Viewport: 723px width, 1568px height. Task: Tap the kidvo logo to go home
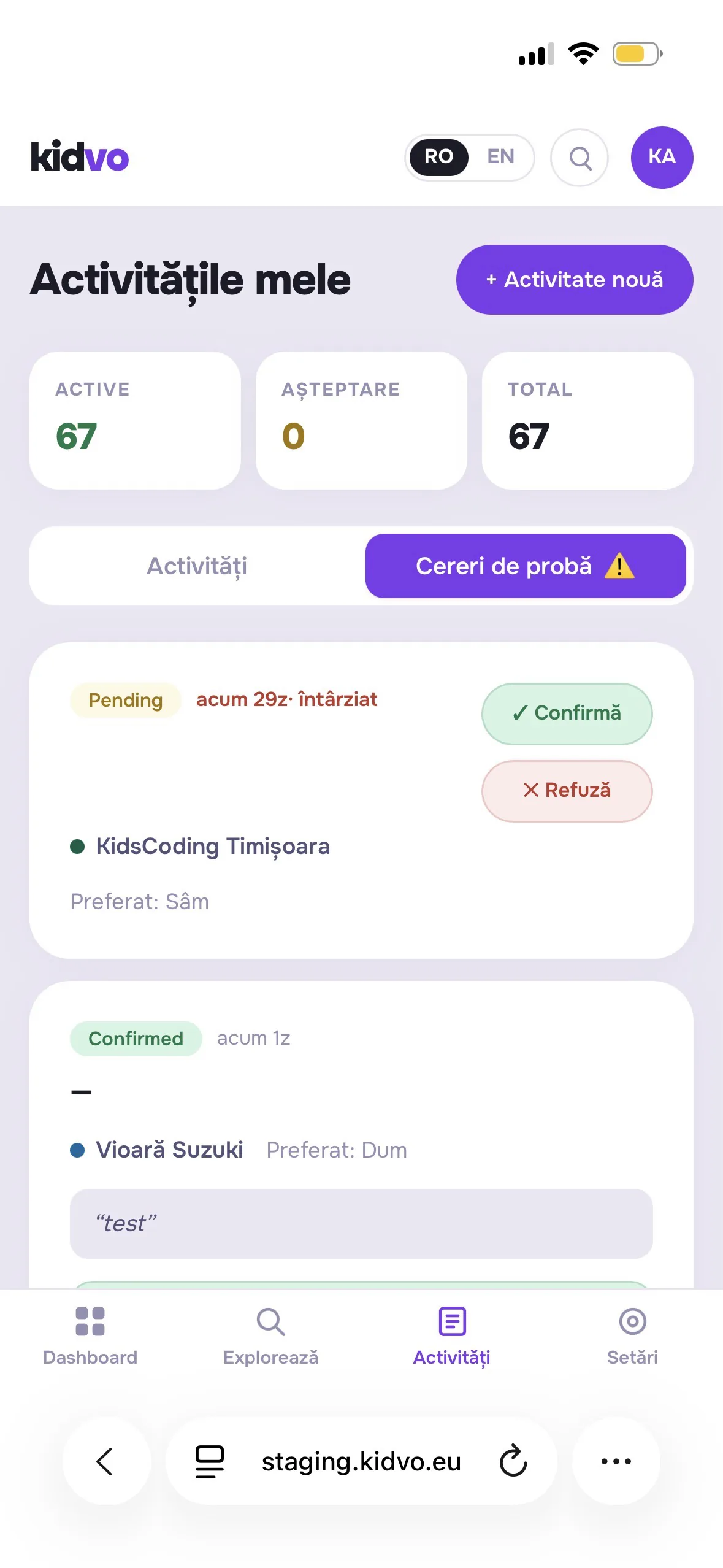tap(80, 157)
